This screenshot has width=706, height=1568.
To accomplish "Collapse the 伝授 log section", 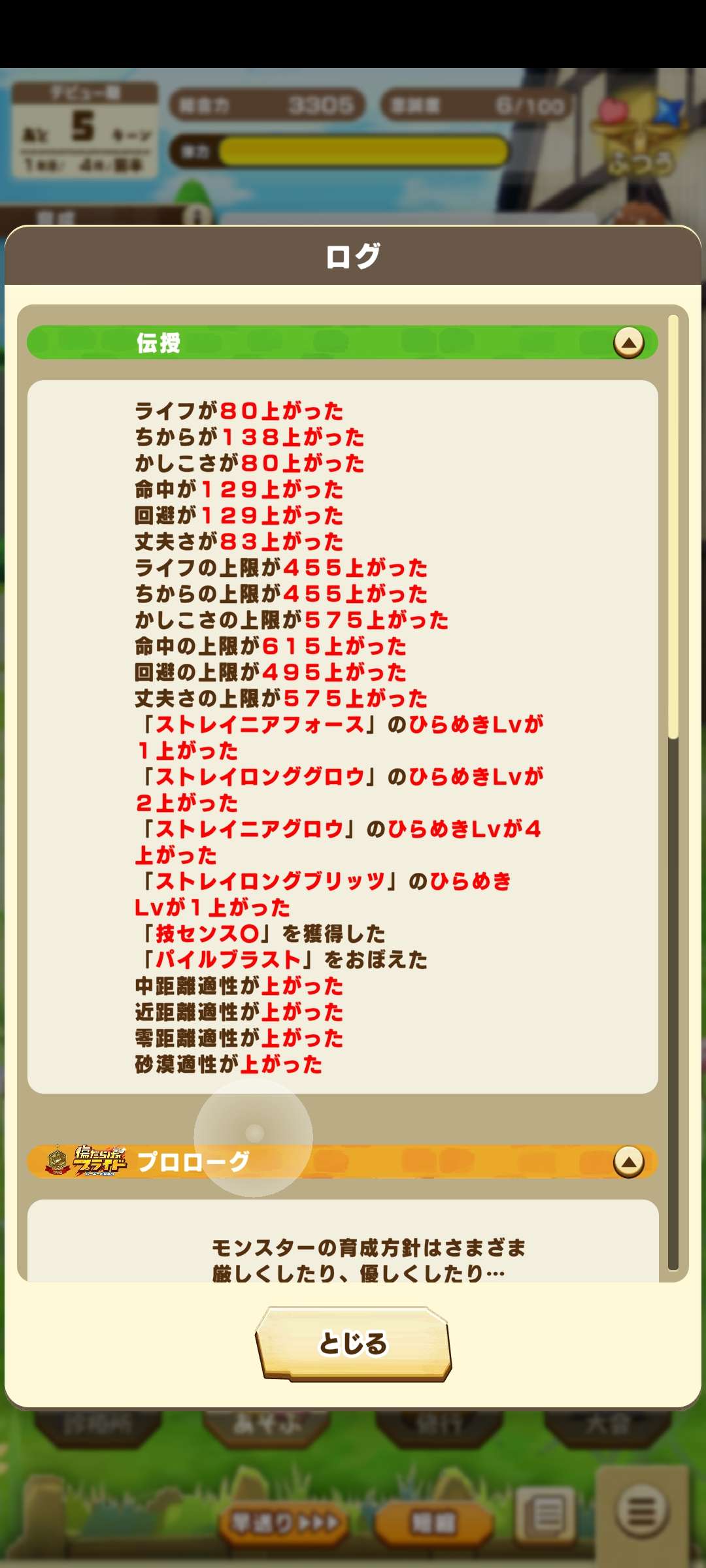I will (628, 342).
